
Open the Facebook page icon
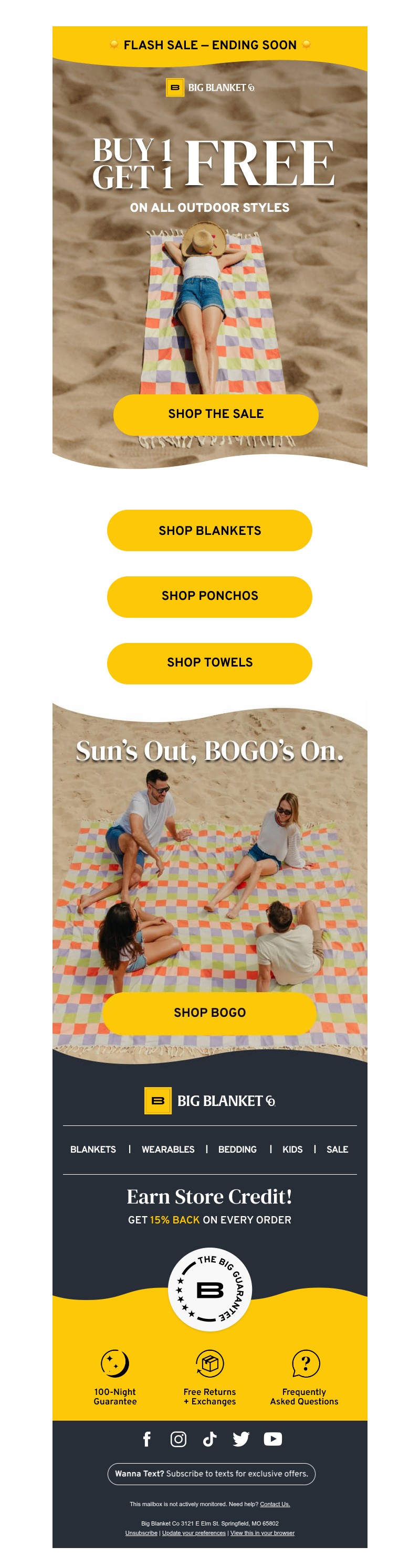(147, 1439)
